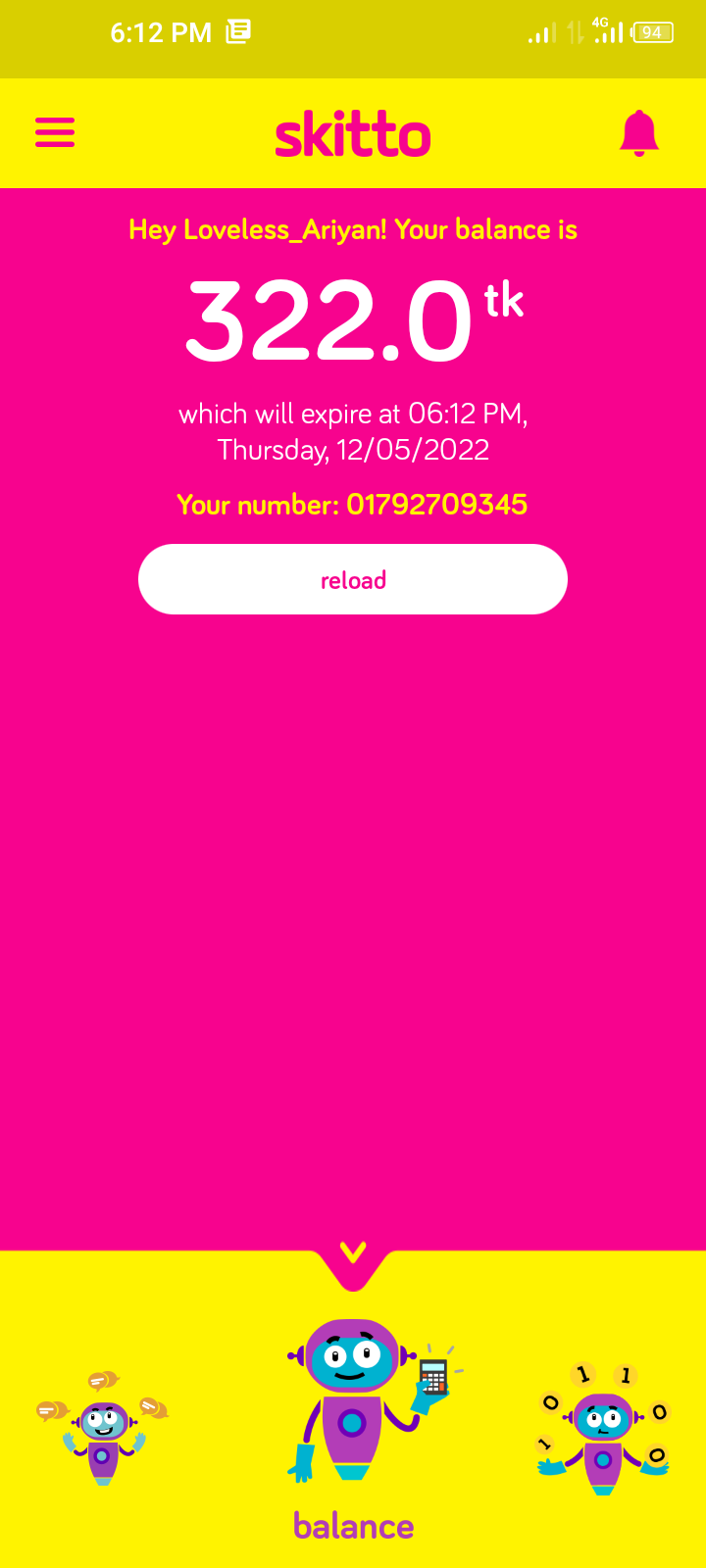Open the hamburger menu
The width and height of the screenshot is (706, 1568).
55,132
